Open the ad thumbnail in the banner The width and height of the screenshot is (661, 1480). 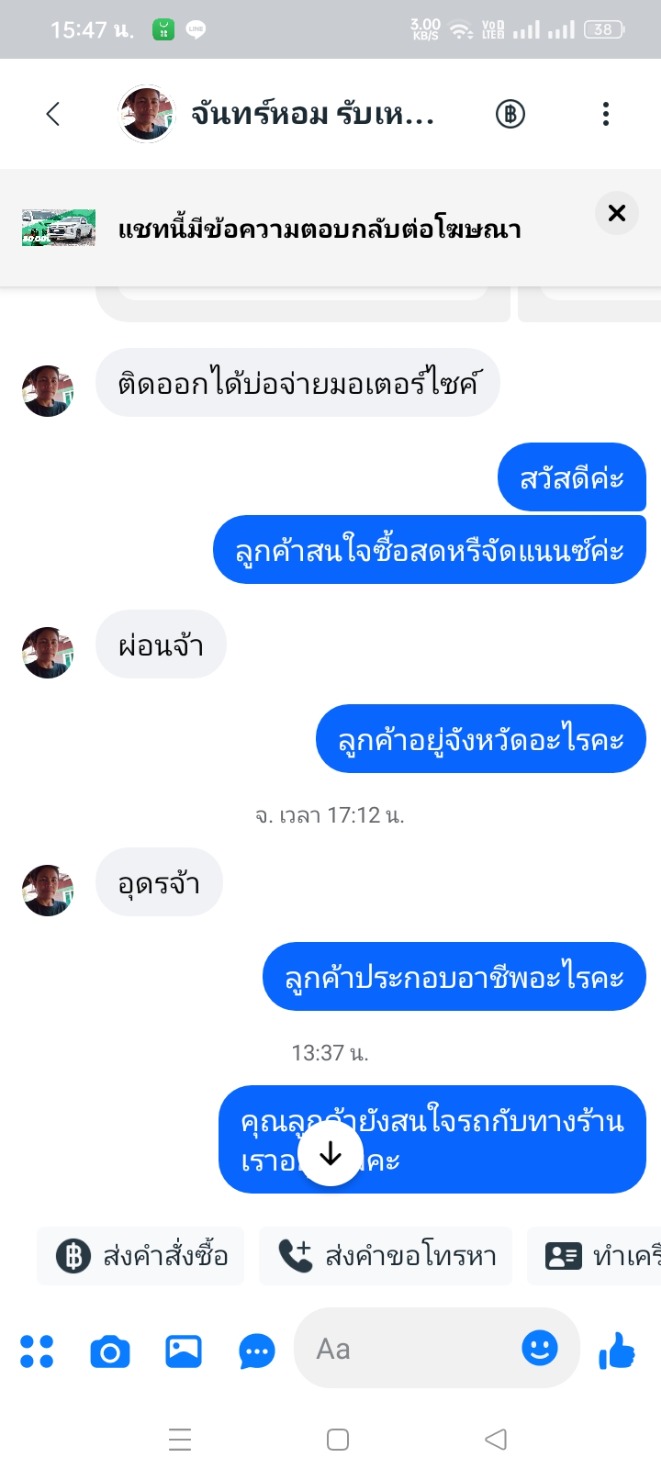[59, 228]
